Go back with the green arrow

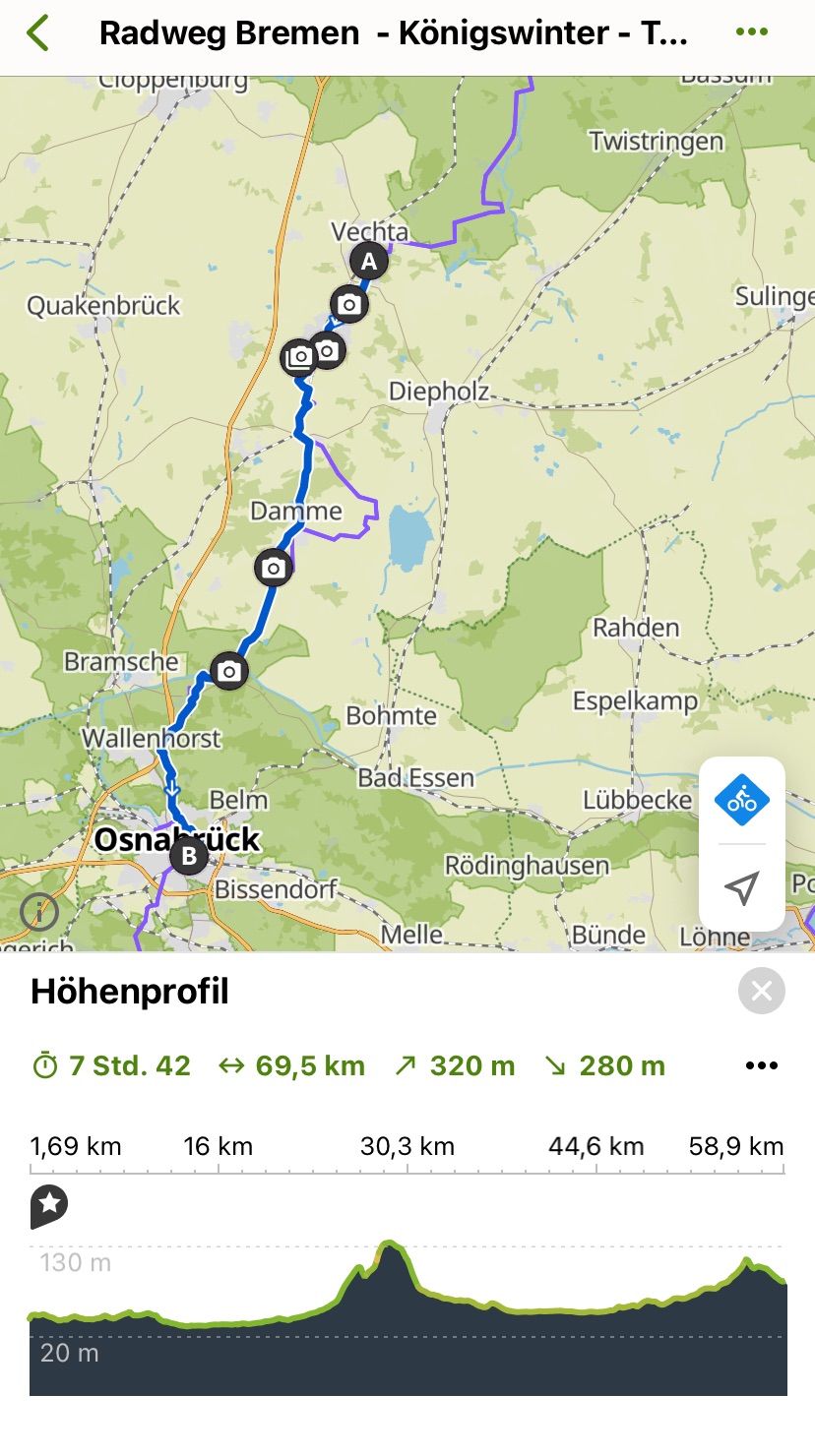[37, 32]
